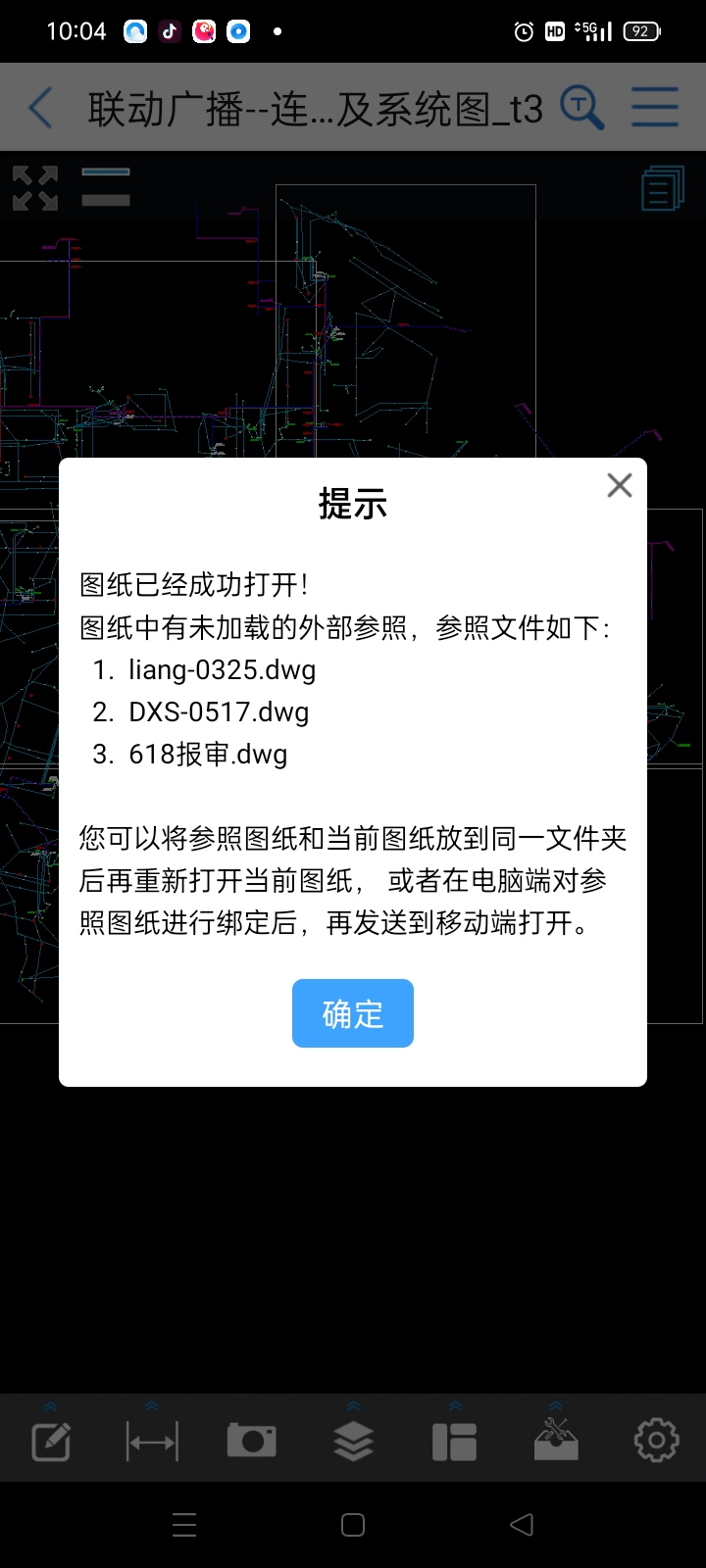Close the 提示 dialog with X
This screenshot has width=706, height=1568.
click(620, 485)
